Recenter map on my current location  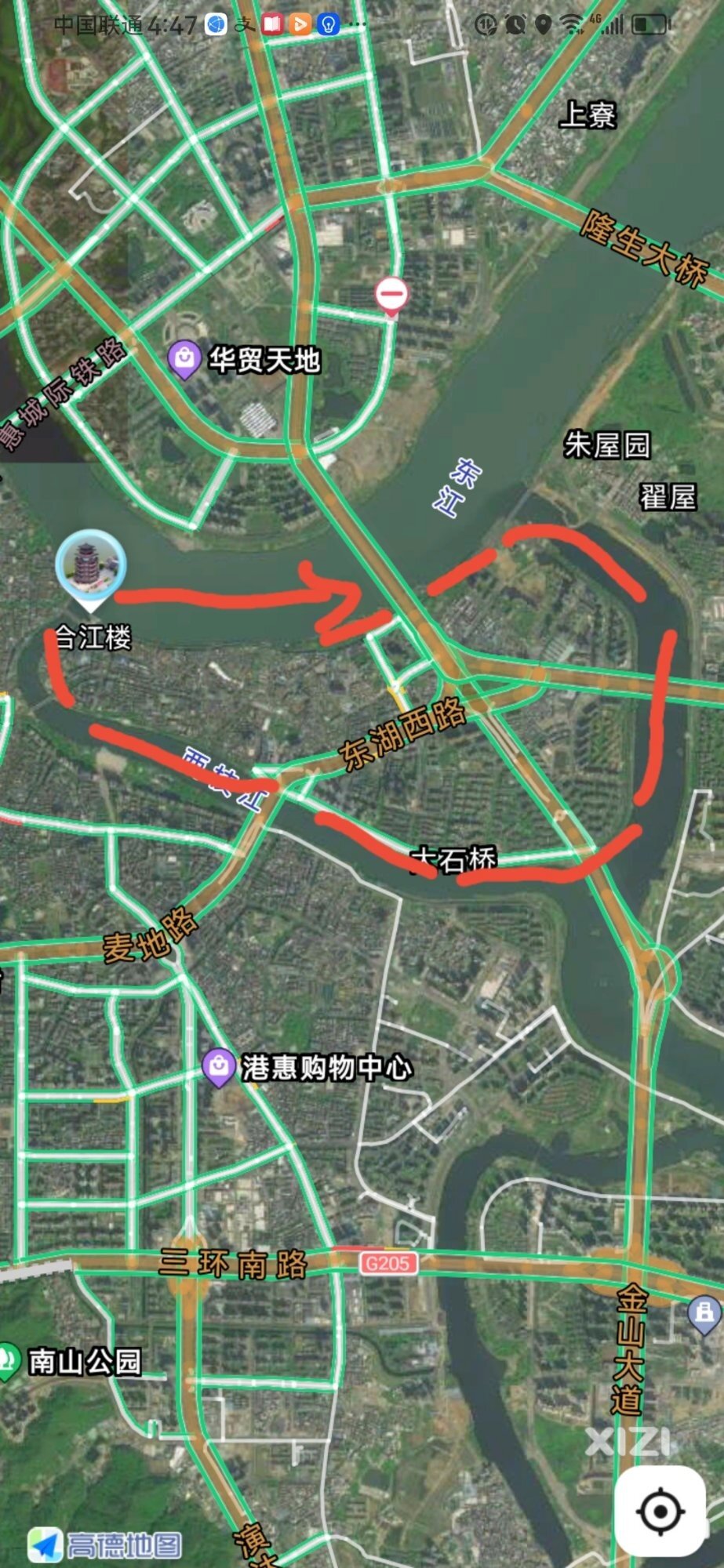[660, 1511]
